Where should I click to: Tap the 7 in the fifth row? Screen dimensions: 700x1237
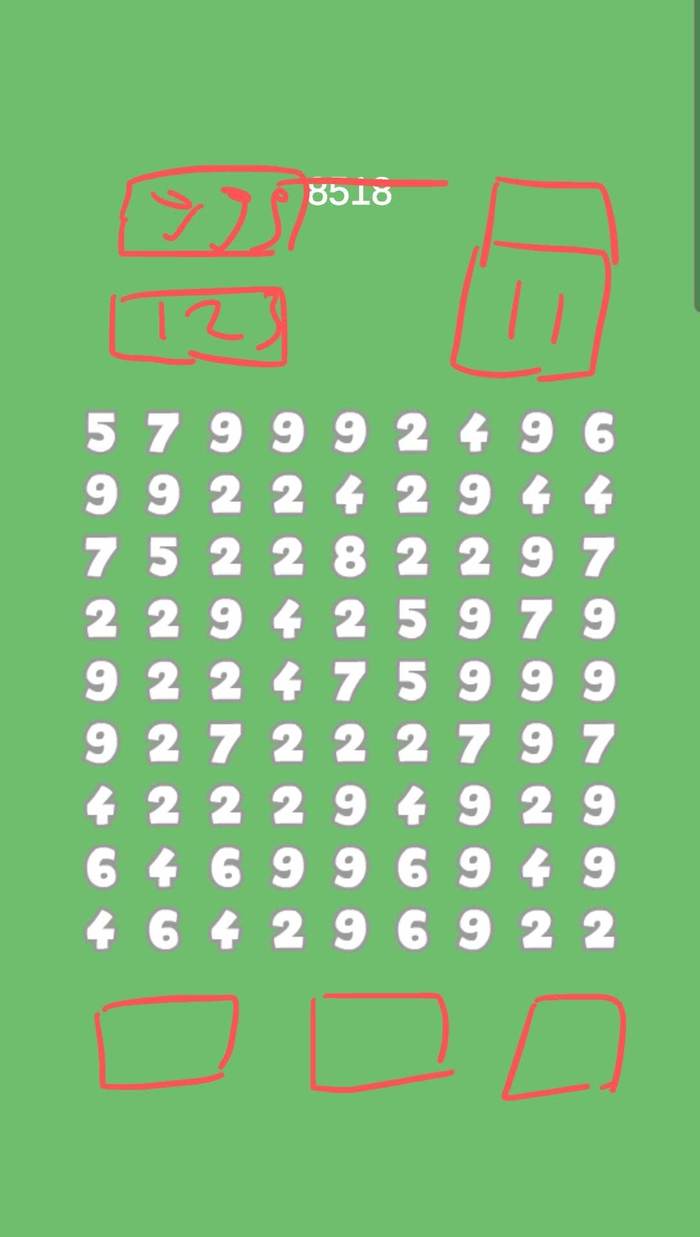click(349, 683)
